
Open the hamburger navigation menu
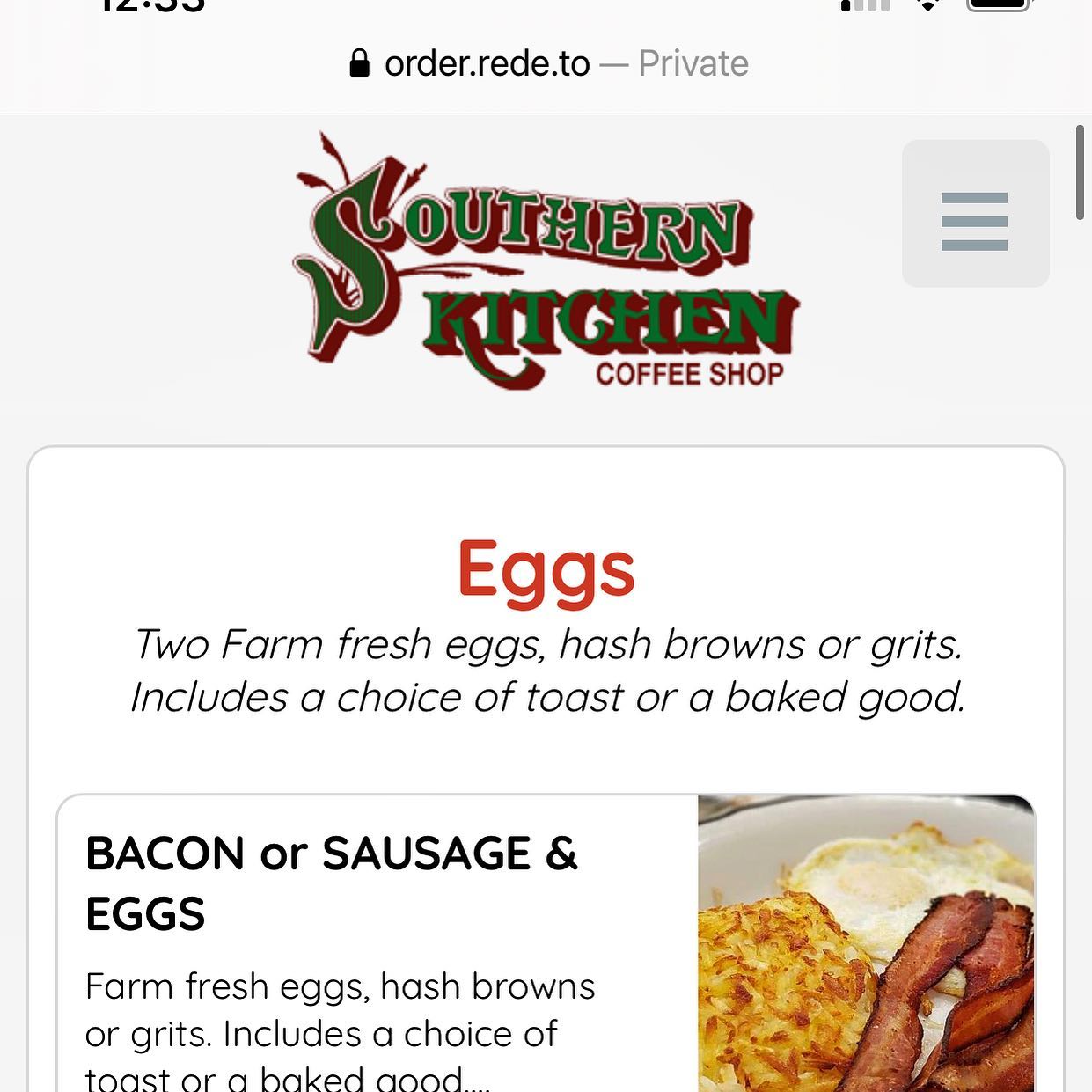975,214
